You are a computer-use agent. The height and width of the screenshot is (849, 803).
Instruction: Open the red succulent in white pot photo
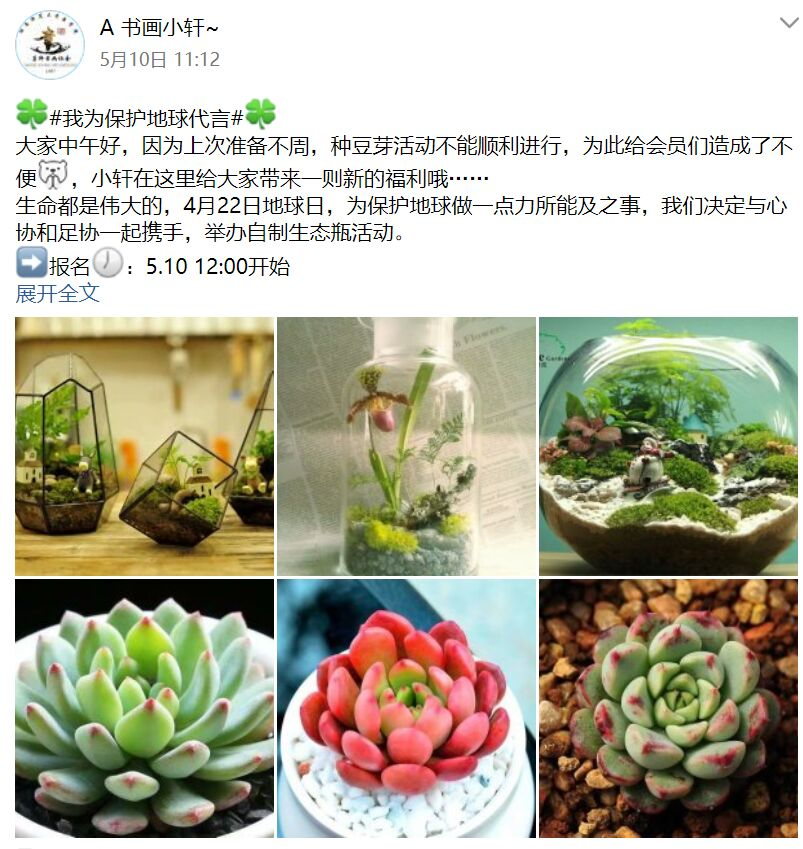click(x=406, y=708)
